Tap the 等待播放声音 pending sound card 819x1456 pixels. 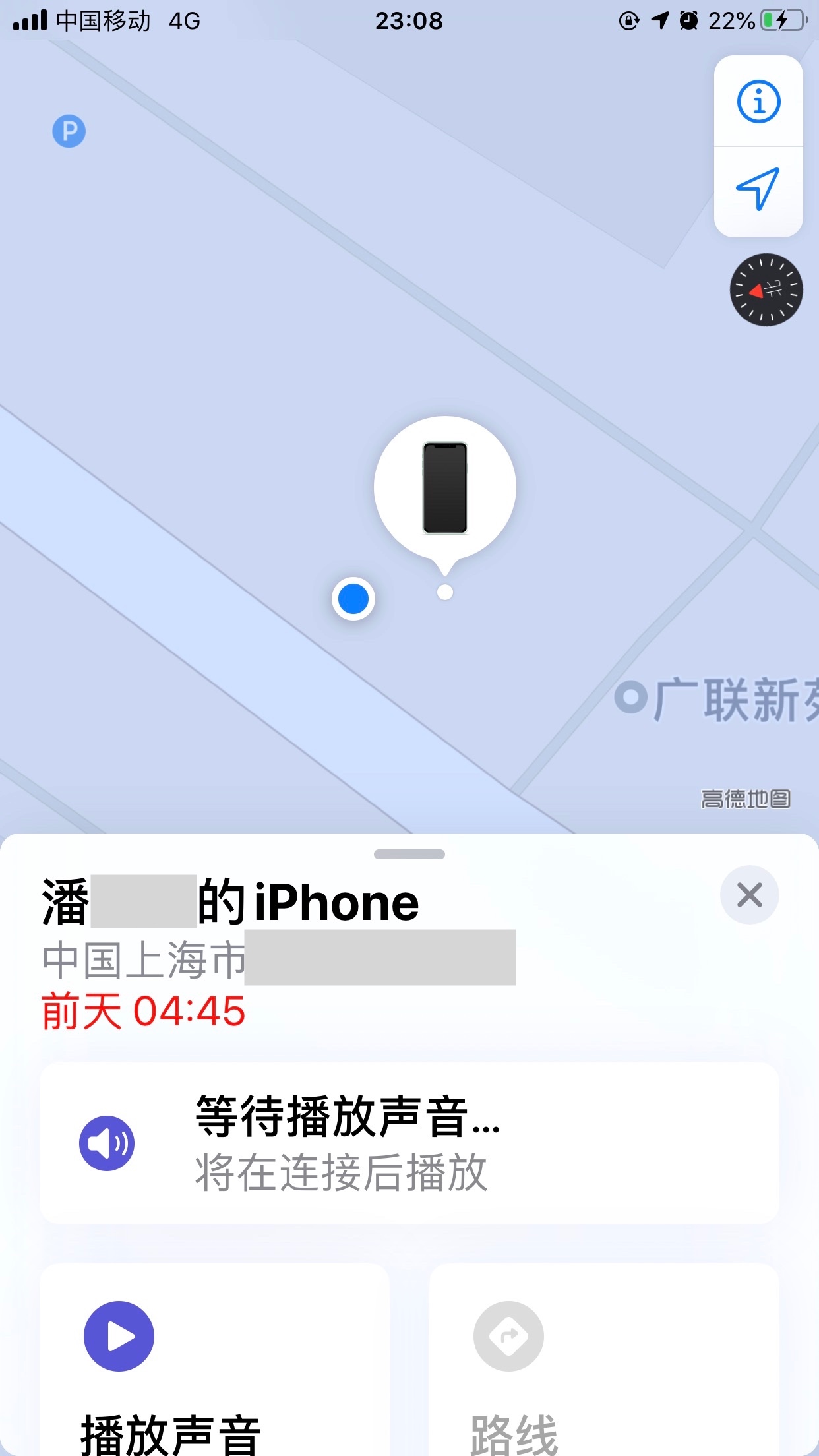tap(409, 1143)
